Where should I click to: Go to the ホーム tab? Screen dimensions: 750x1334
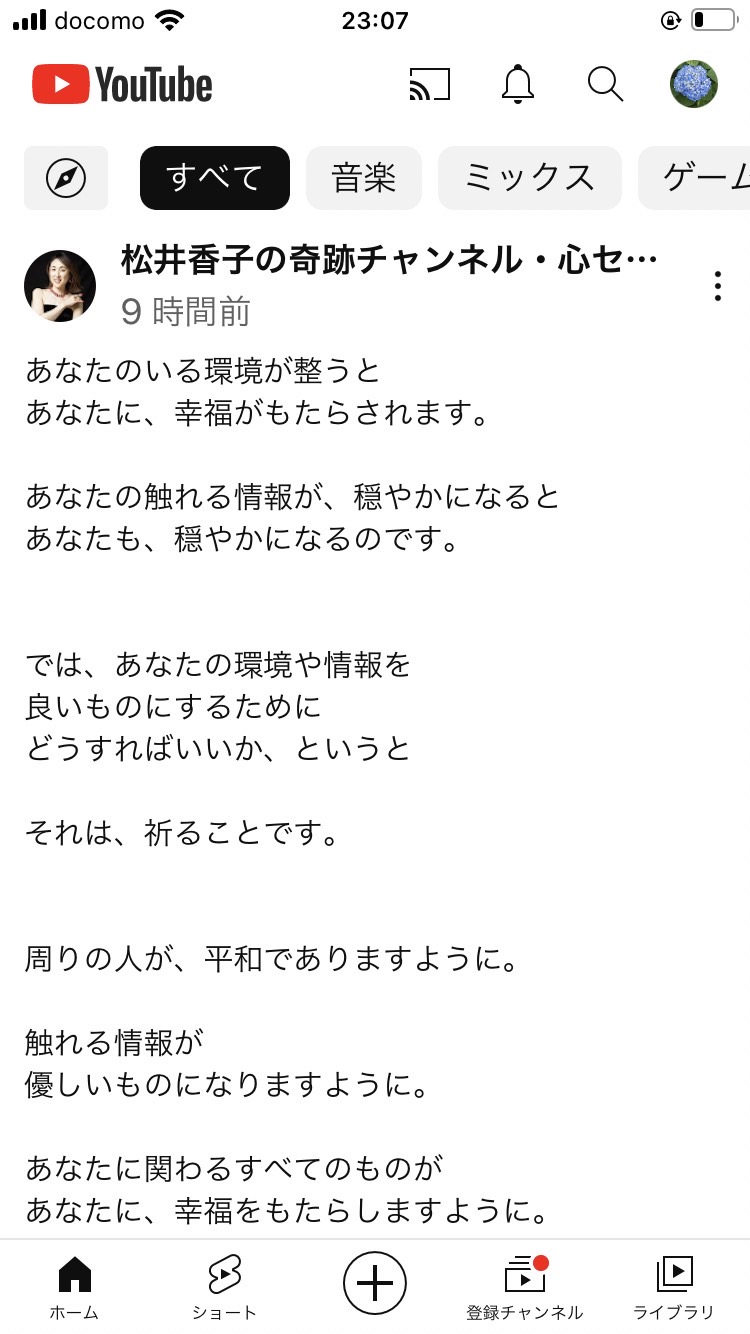click(x=75, y=1288)
